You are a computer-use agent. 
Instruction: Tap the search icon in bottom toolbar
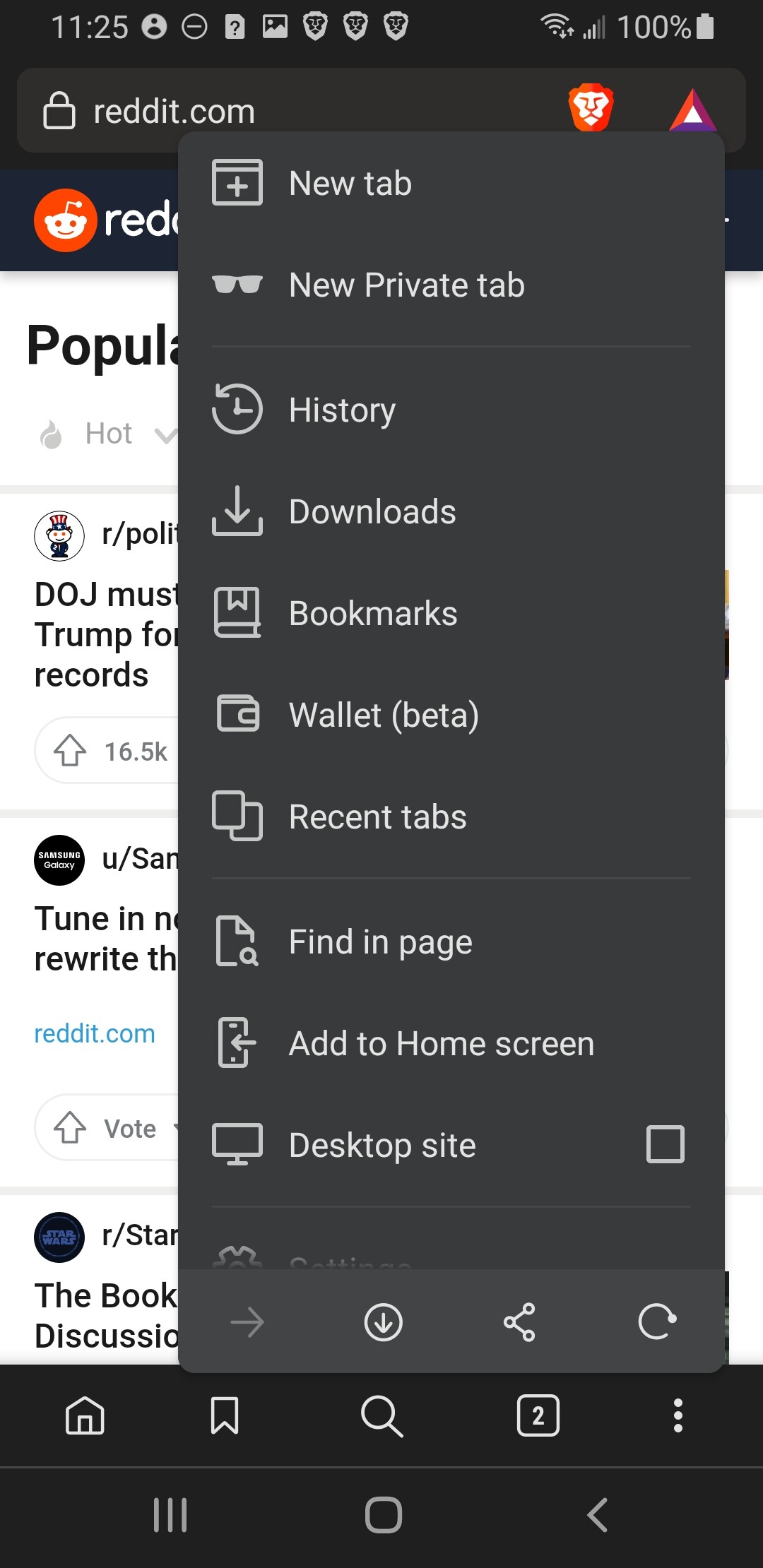381,1415
